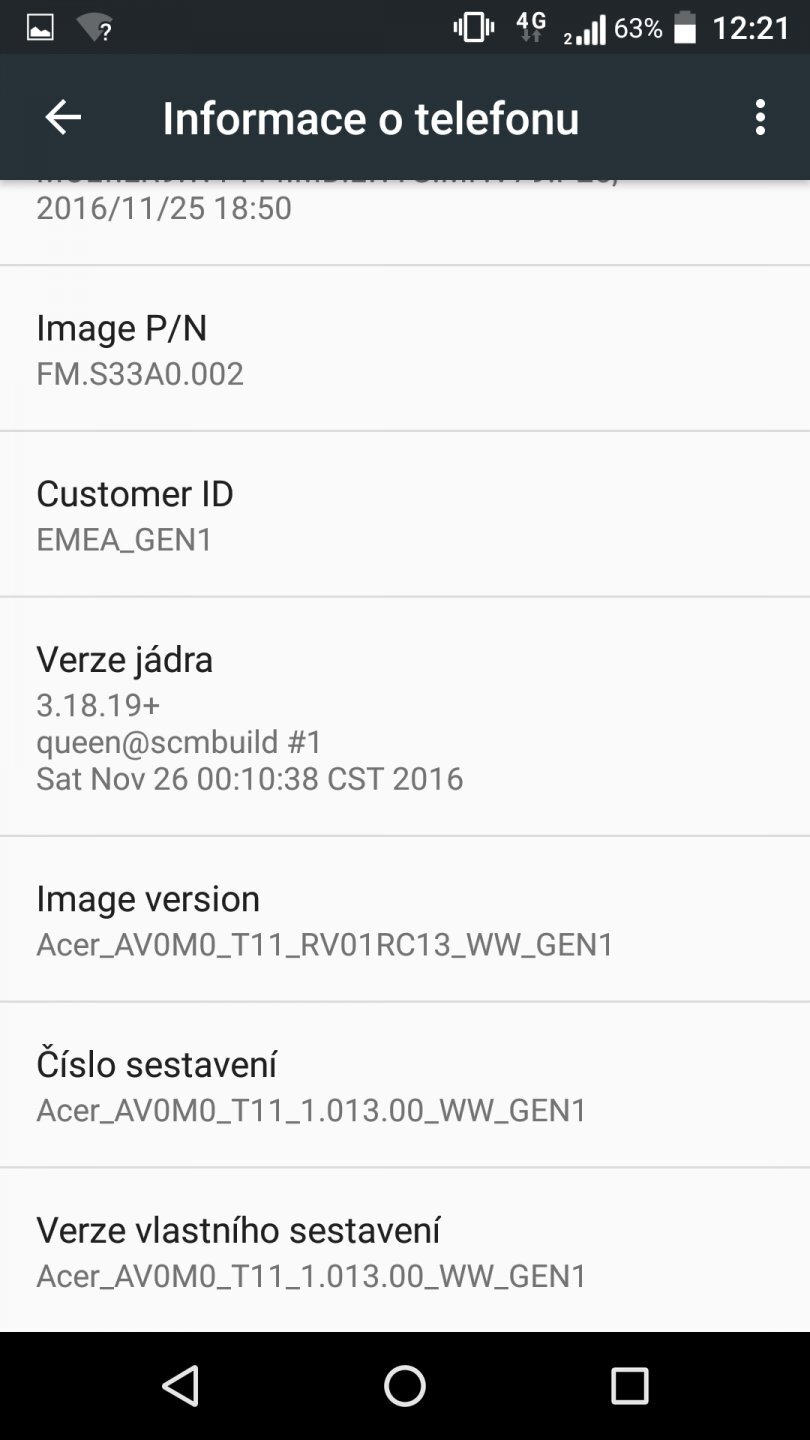Viewport: 810px width, 1440px height.
Task: Click the Informace o telefonu title
Action: [371, 117]
